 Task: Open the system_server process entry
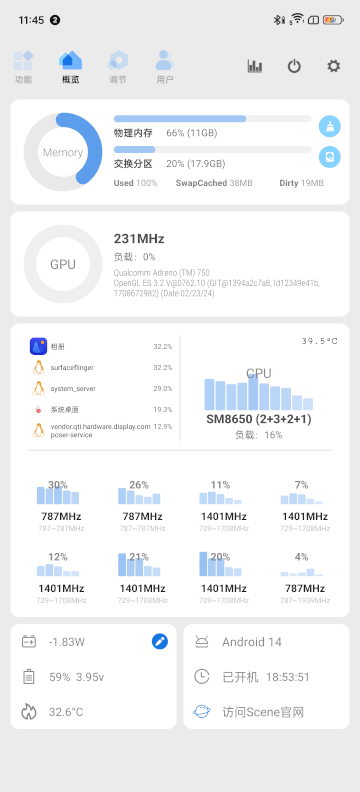(x=101, y=389)
